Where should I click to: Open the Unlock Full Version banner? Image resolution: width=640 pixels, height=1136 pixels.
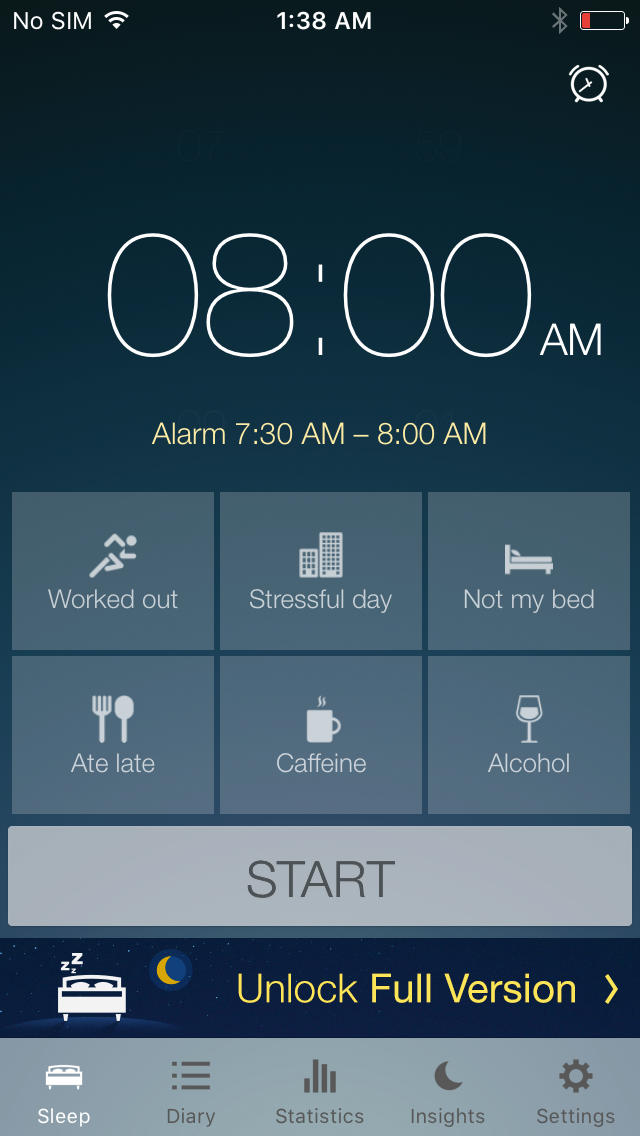click(x=320, y=988)
